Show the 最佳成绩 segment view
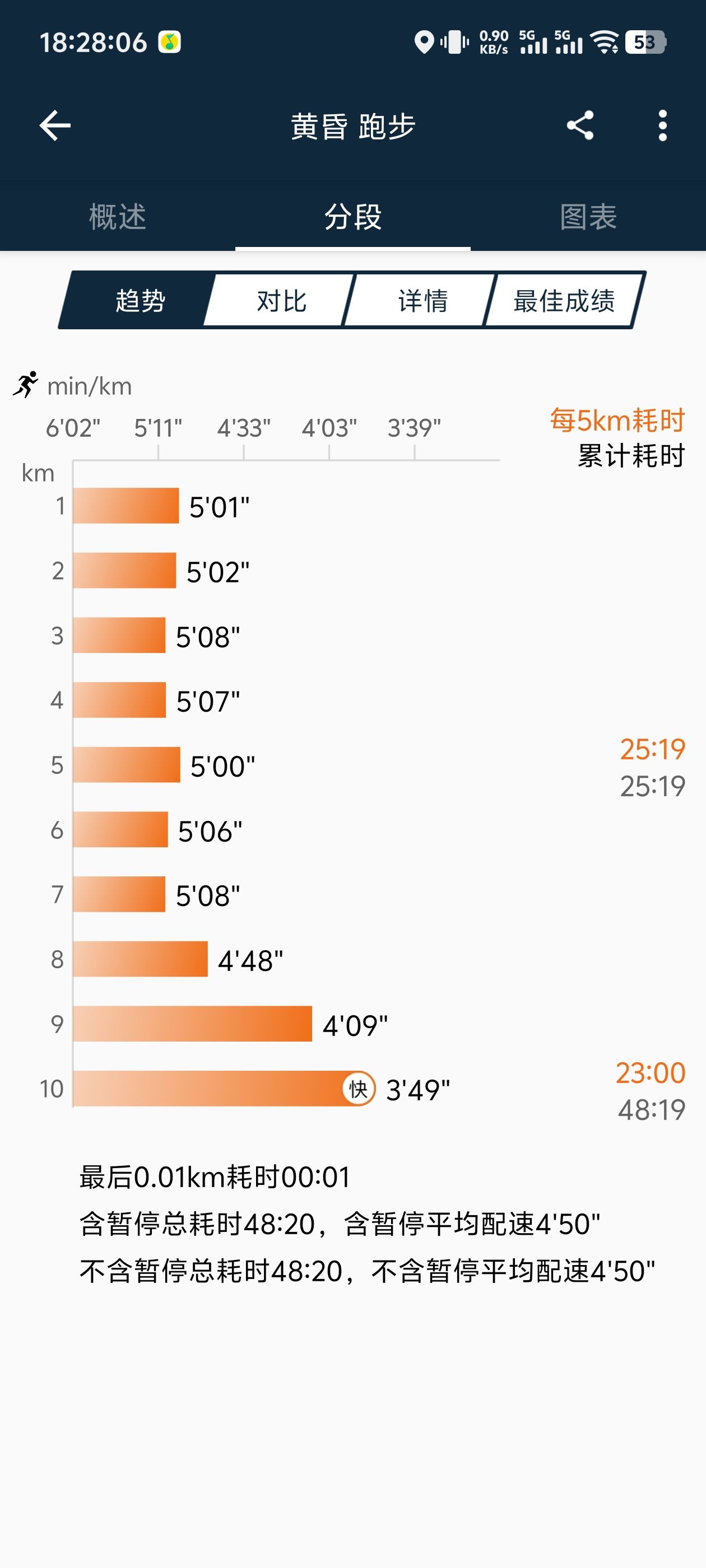706x1568 pixels. (564, 301)
